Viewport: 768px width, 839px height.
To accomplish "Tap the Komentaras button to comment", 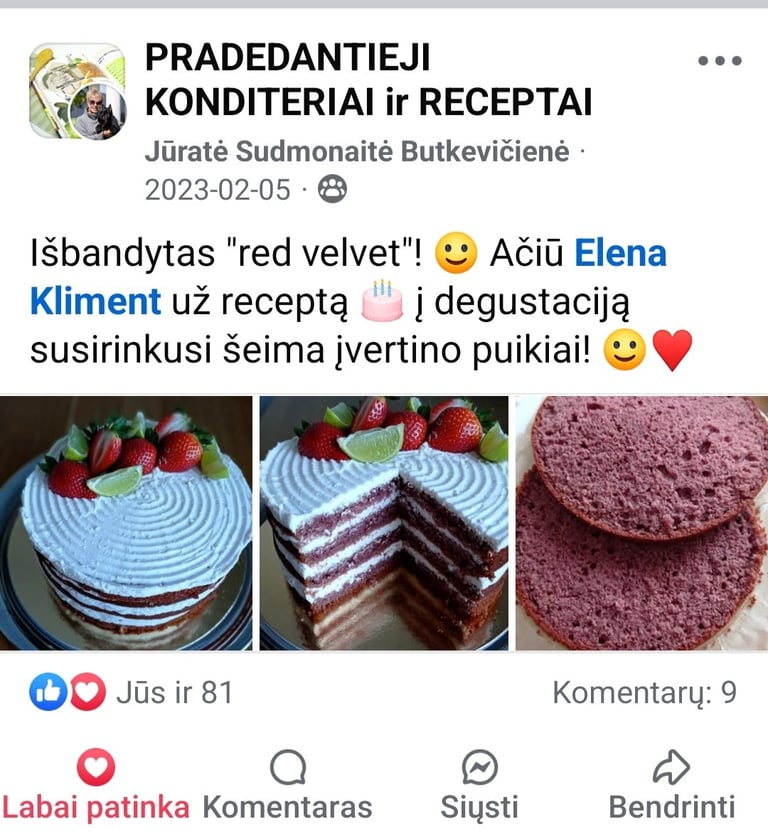I will click(287, 787).
